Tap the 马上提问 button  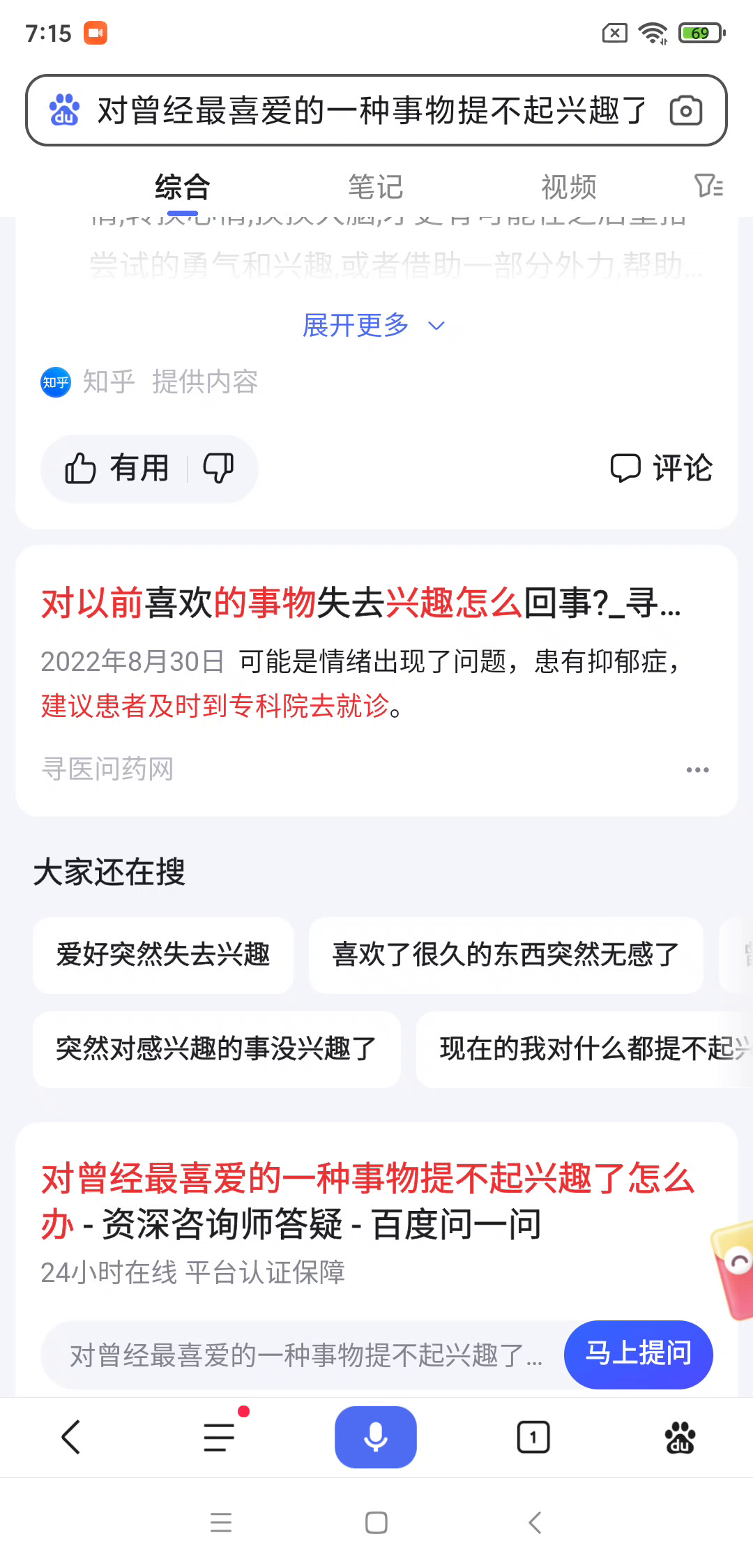[x=638, y=1354]
